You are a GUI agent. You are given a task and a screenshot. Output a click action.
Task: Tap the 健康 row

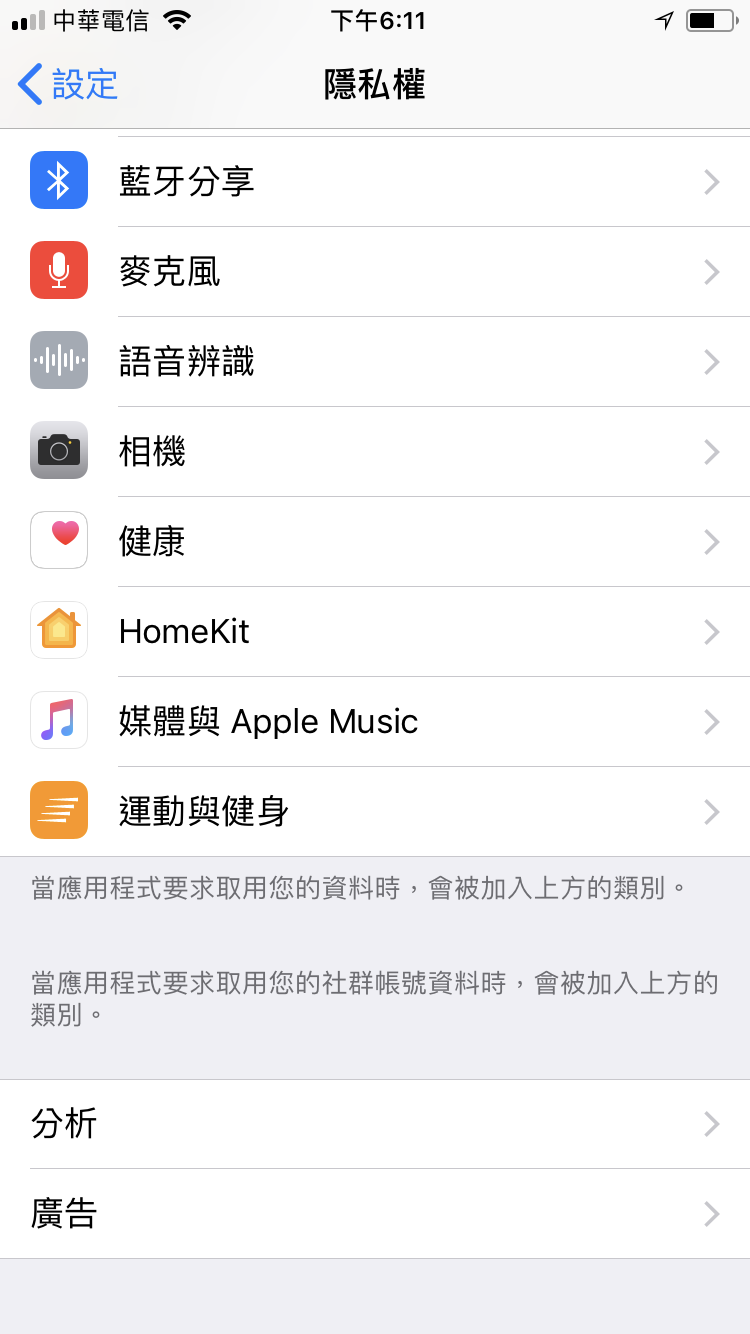click(375, 541)
